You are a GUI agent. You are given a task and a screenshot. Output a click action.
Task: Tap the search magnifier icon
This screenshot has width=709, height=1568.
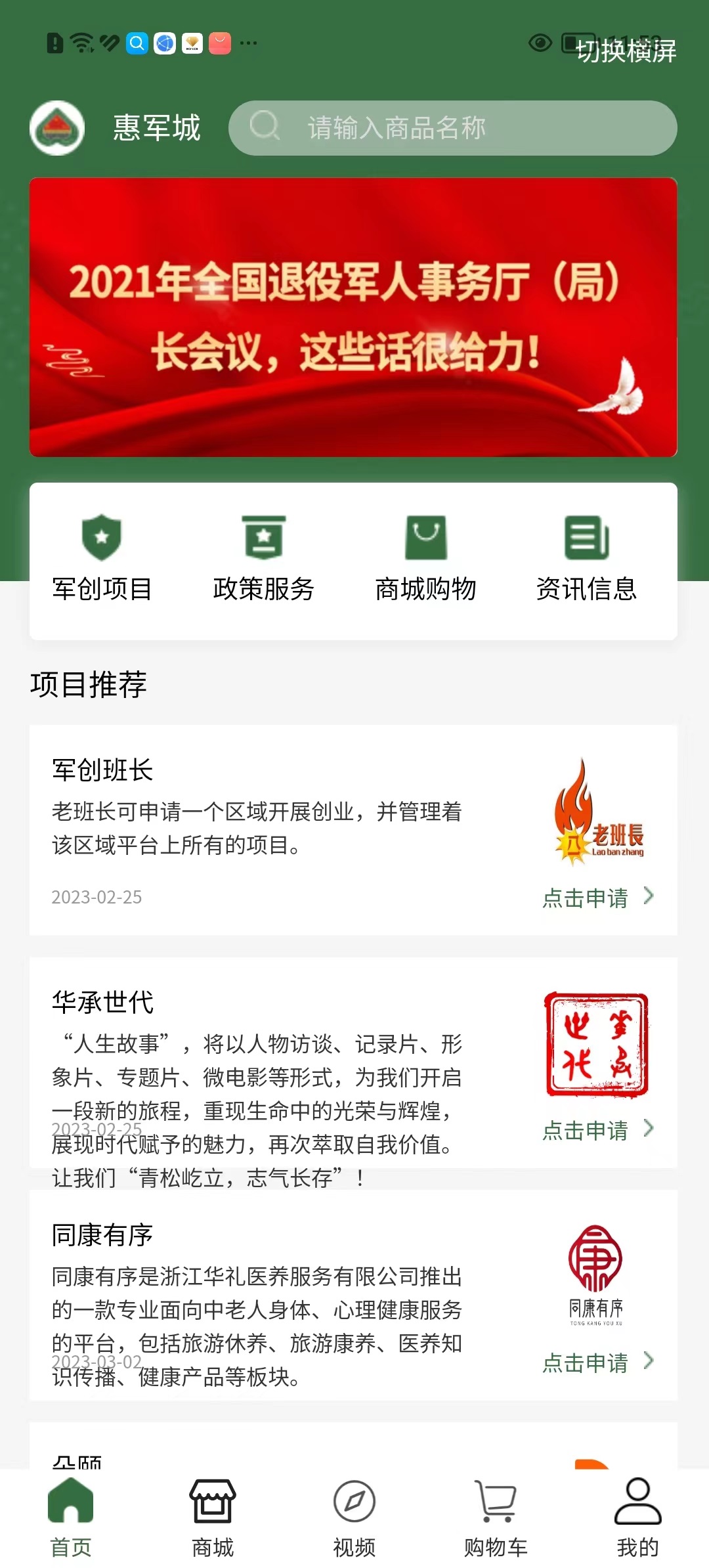click(265, 128)
